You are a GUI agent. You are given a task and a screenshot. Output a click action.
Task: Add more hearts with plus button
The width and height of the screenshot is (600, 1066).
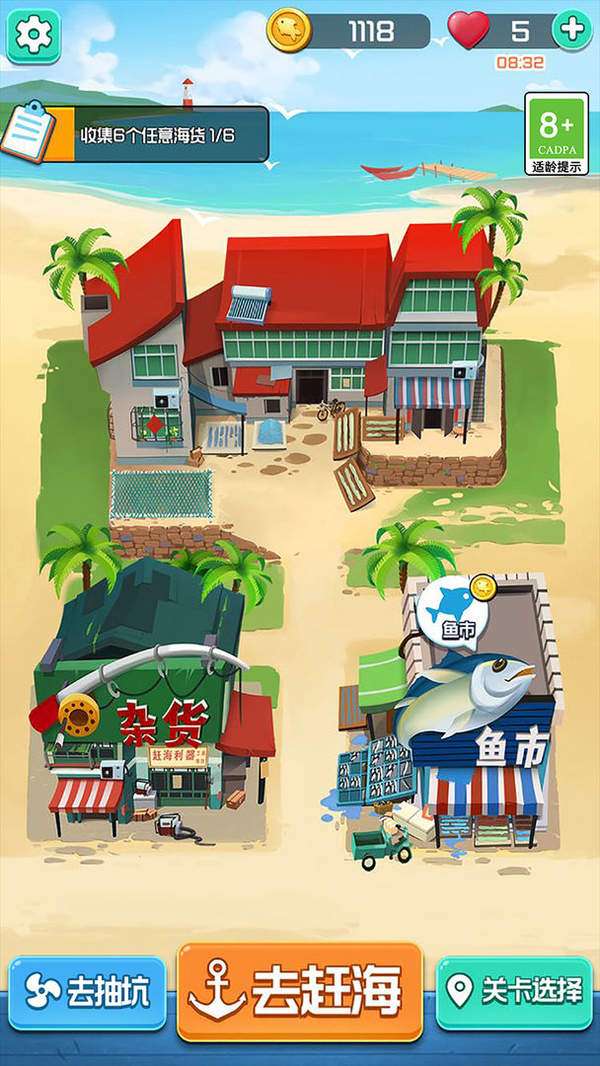point(572,30)
